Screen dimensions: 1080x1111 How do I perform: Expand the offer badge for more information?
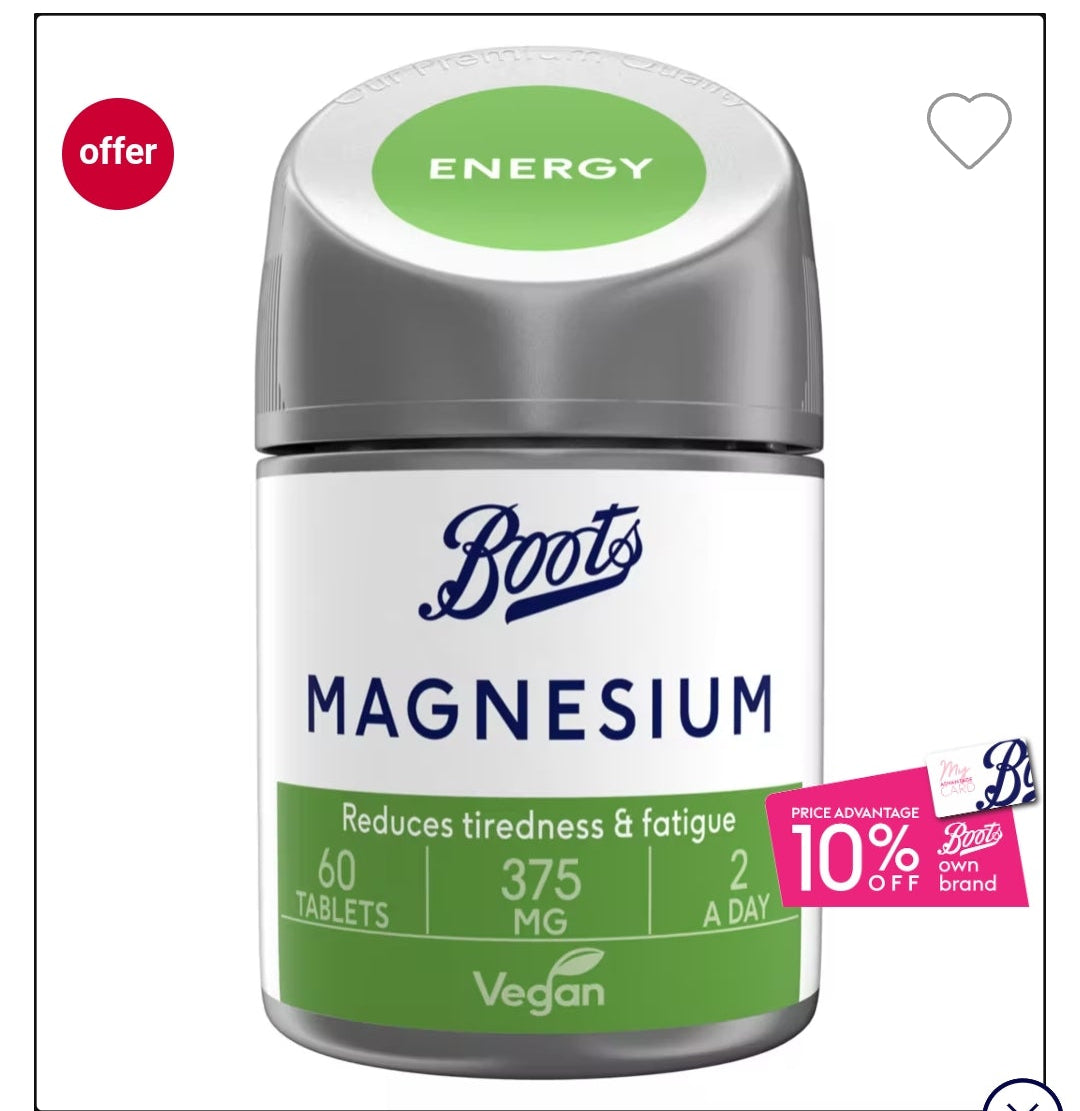click(117, 151)
